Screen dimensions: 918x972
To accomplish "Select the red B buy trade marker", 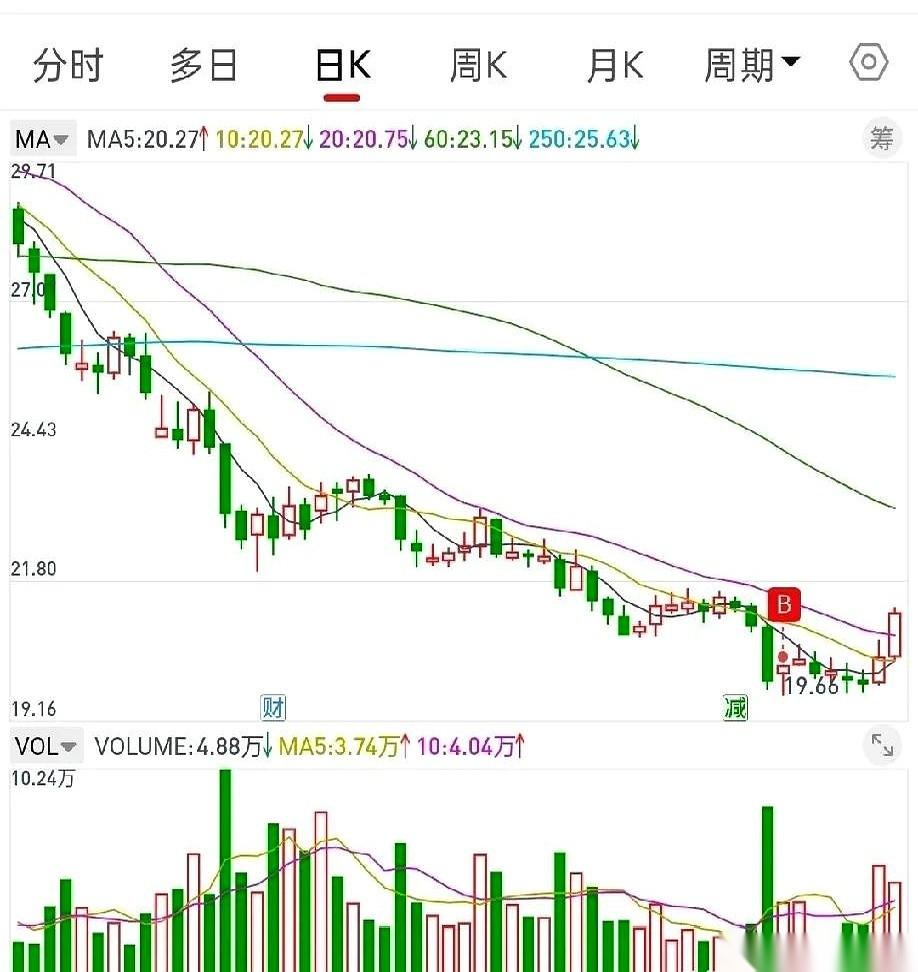I will (x=783, y=605).
